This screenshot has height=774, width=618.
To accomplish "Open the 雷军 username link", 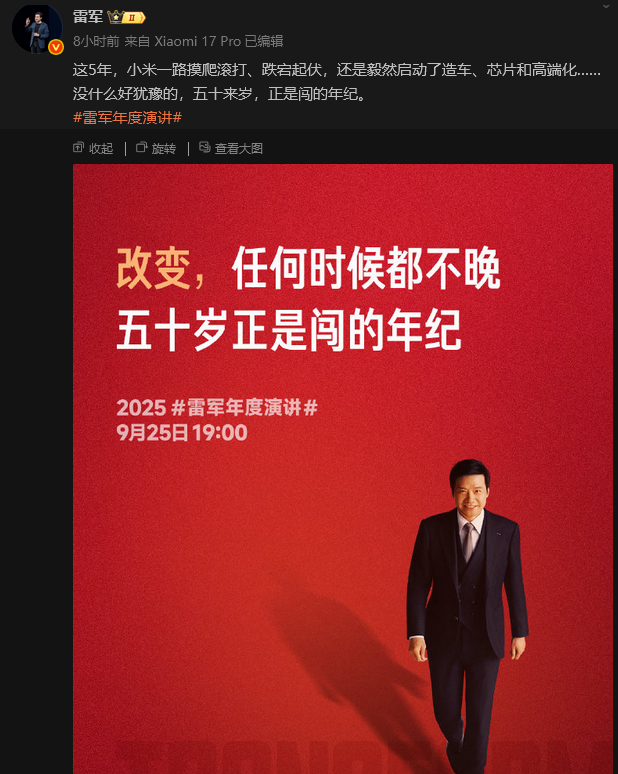I will pyautogui.click(x=88, y=16).
